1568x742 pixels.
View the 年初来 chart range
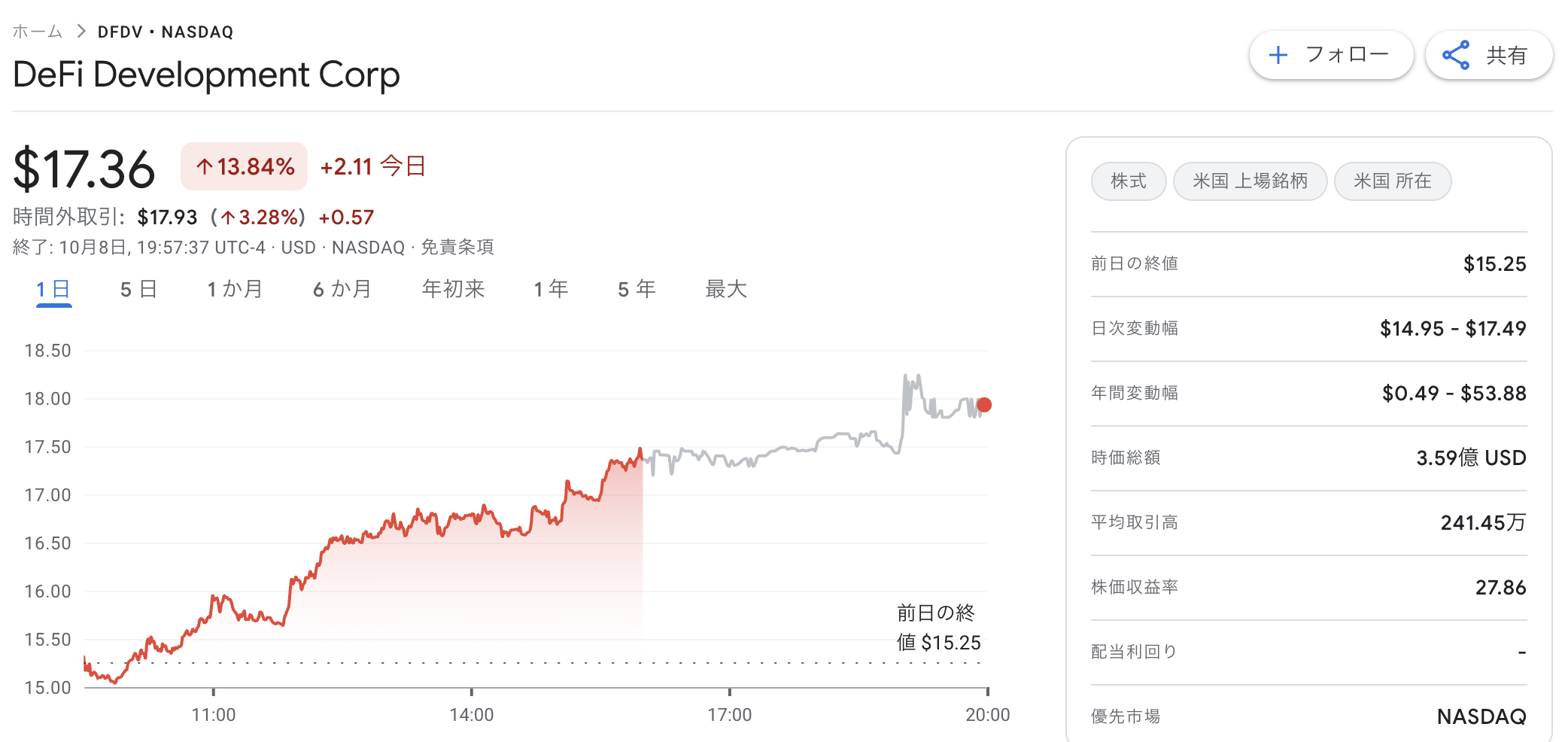[x=453, y=289]
